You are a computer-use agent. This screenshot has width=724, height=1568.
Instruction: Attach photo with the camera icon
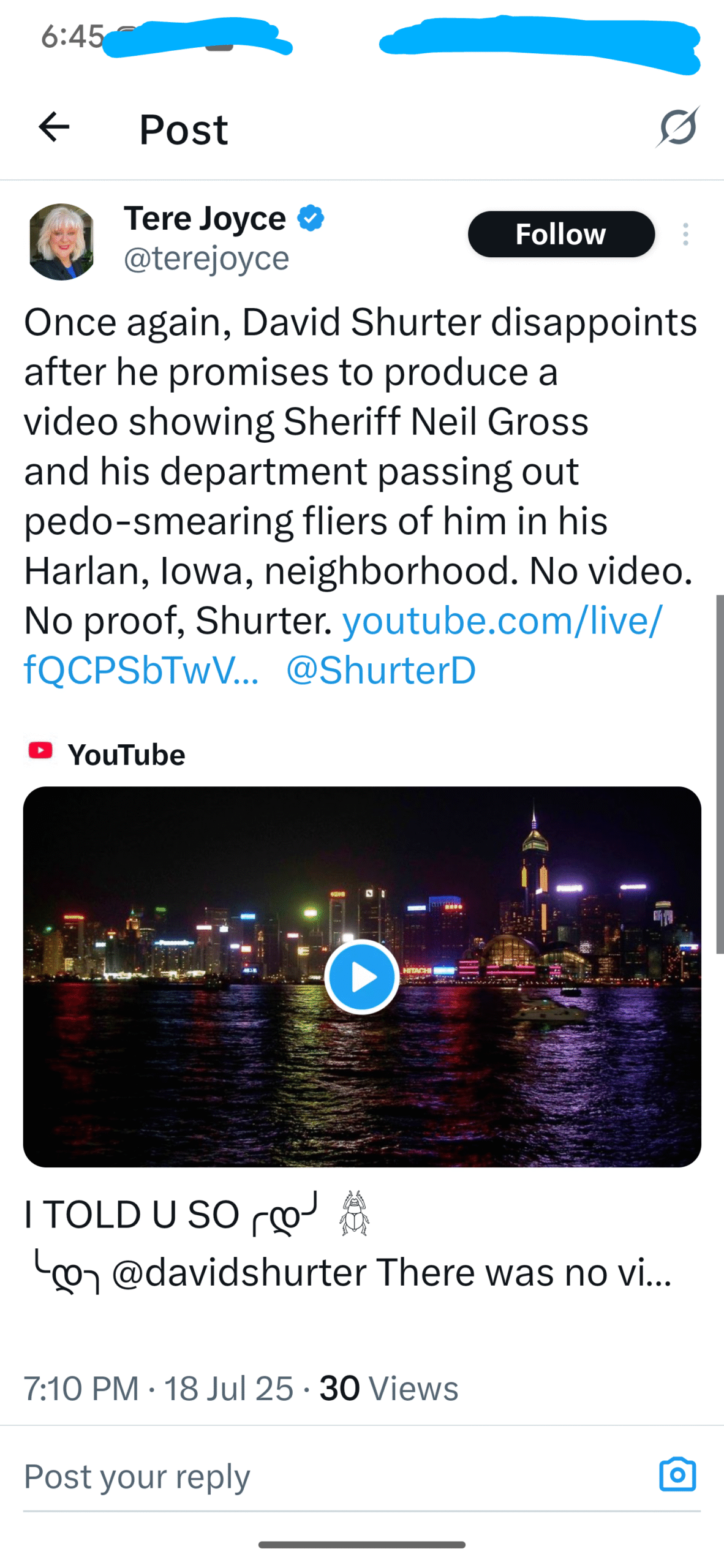677,1474
